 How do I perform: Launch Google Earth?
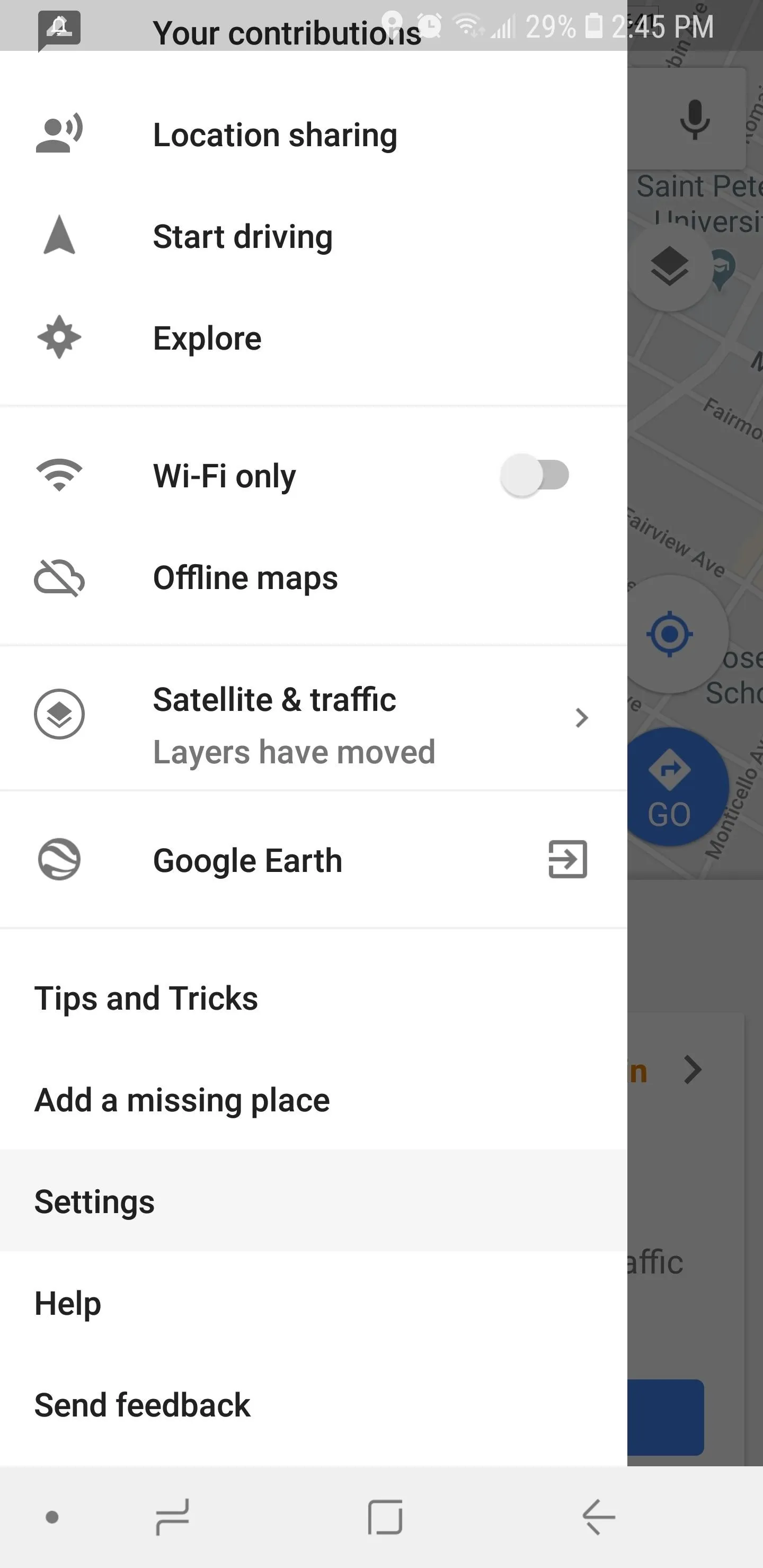point(314,859)
